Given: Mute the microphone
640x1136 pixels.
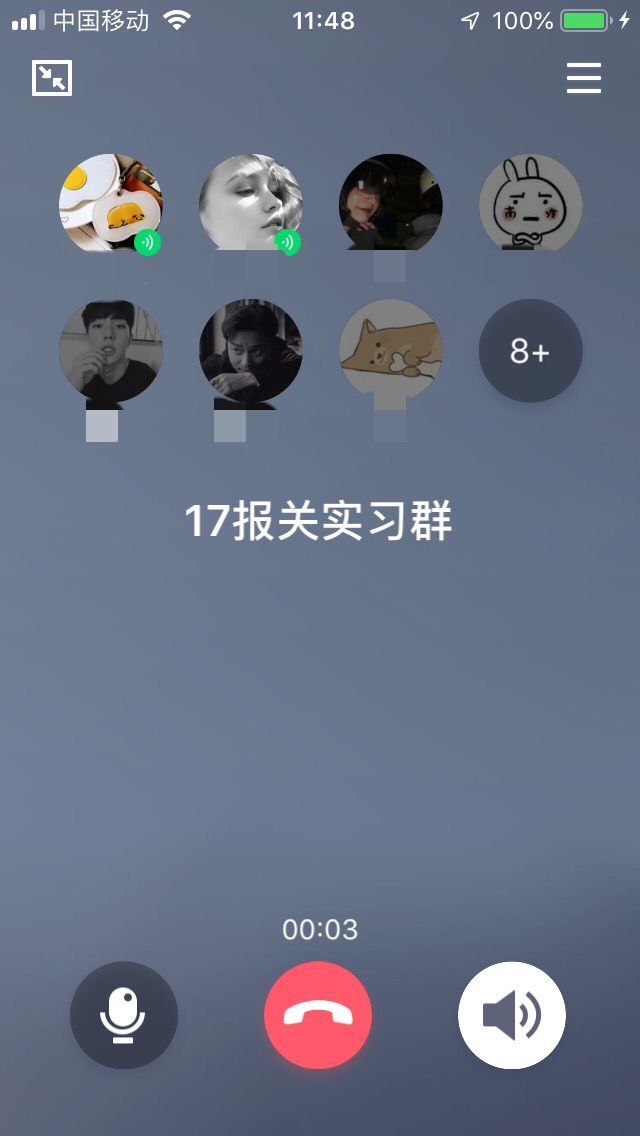Looking at the screenshot, I should [x=124, y=1015].
